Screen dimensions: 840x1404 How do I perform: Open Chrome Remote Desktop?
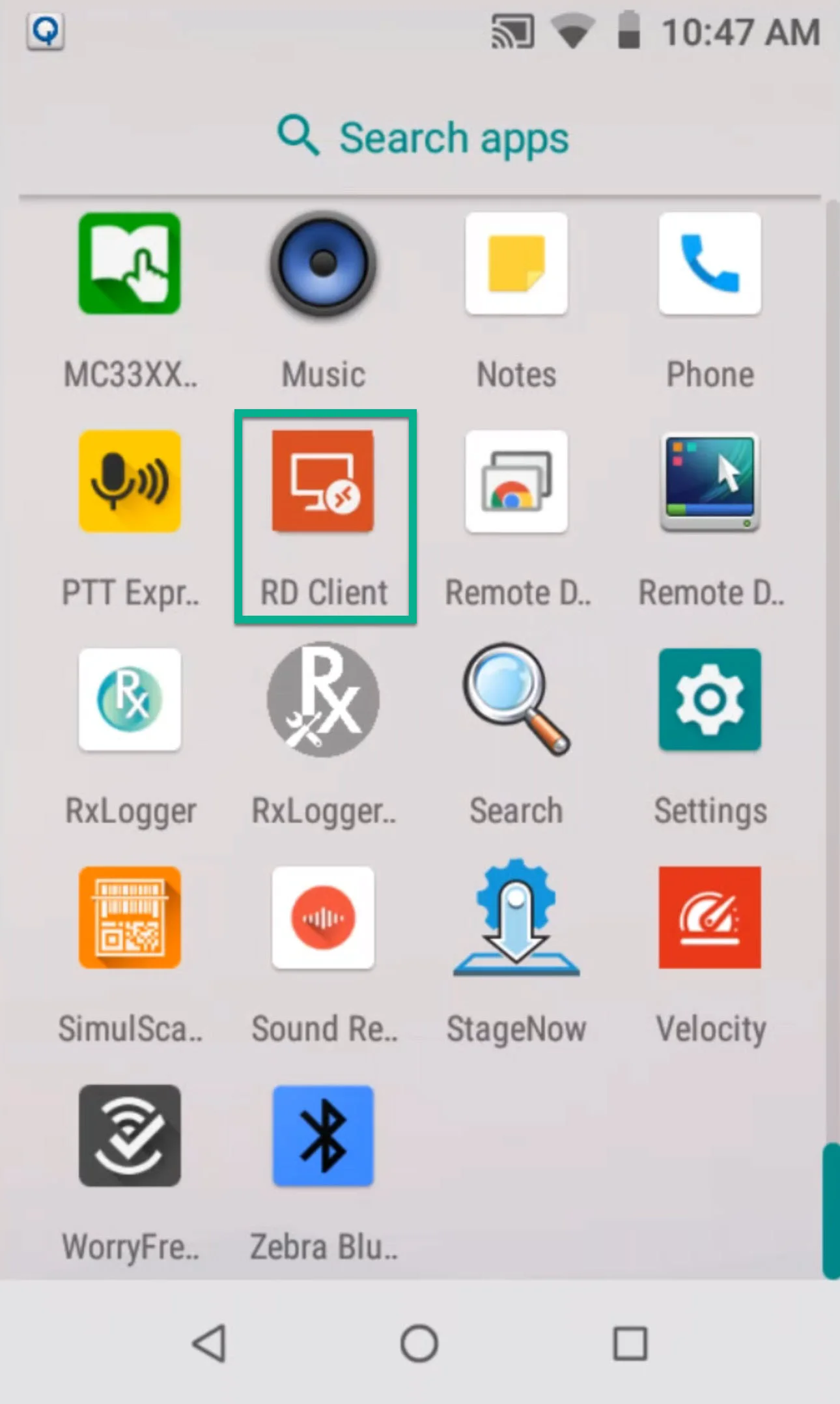[x=516, y=483]
